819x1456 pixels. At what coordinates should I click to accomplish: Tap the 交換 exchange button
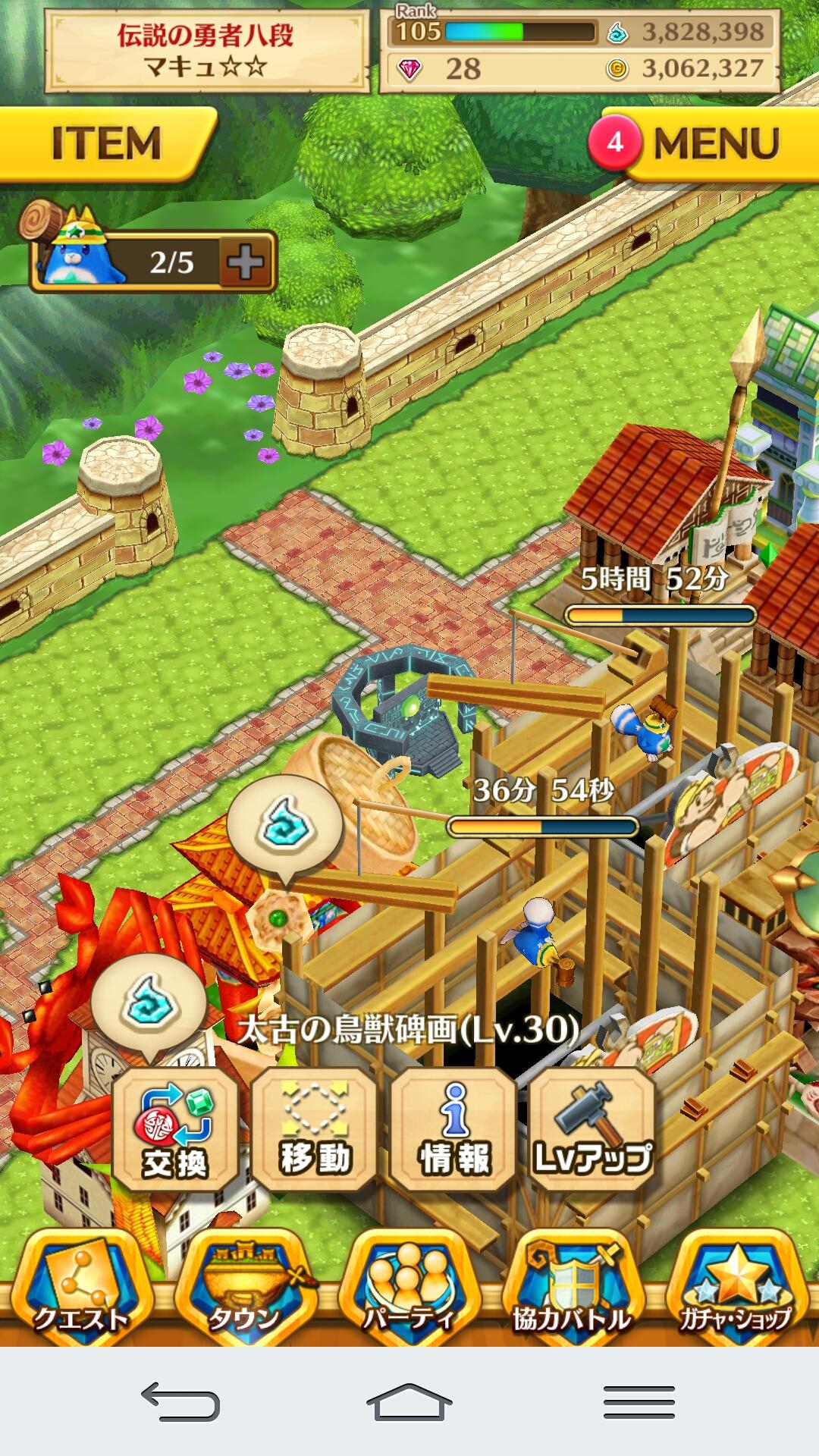pyautogui.click(x=175, y=1129)
